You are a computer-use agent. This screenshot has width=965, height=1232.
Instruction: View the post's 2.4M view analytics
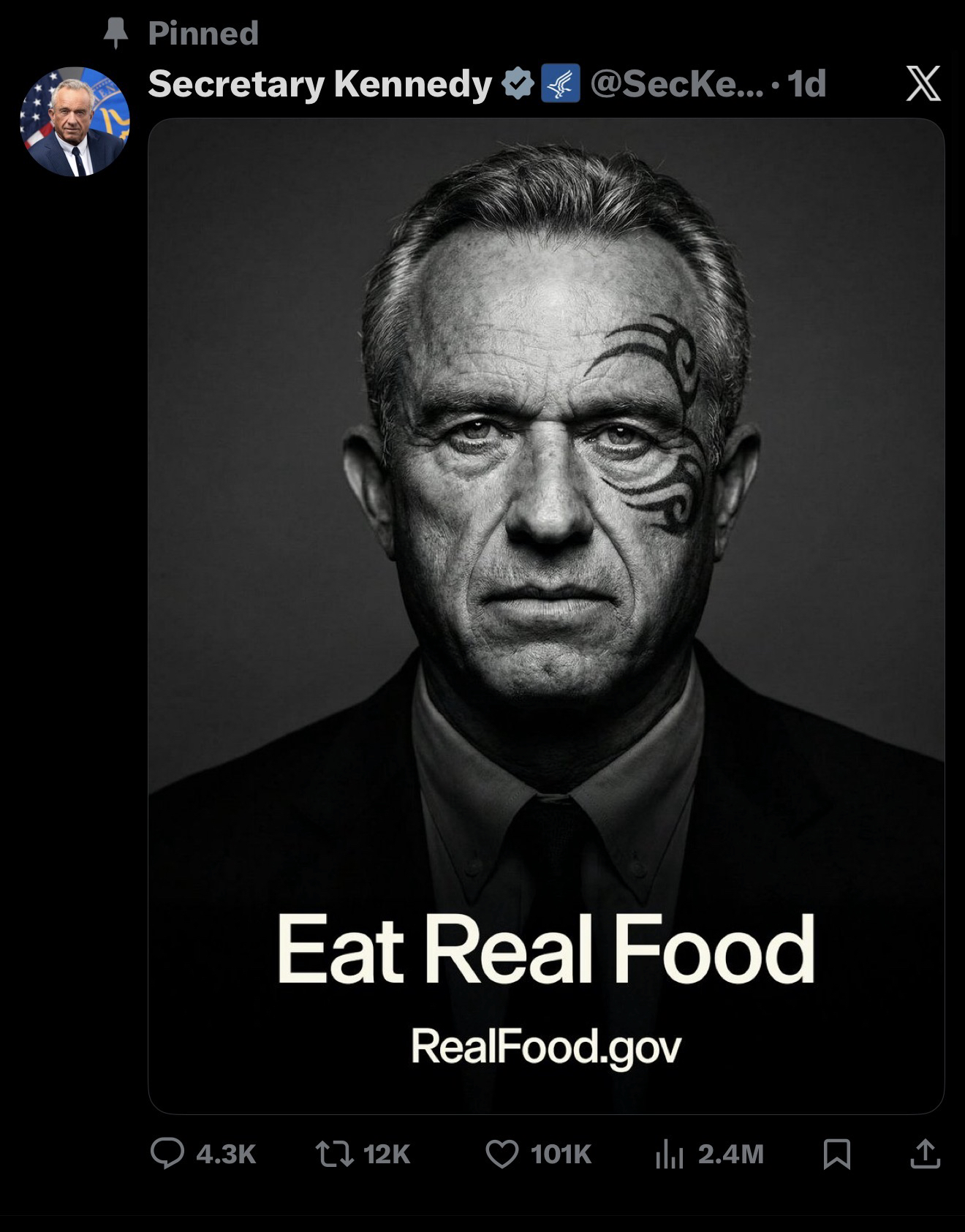click(669, 1154)
